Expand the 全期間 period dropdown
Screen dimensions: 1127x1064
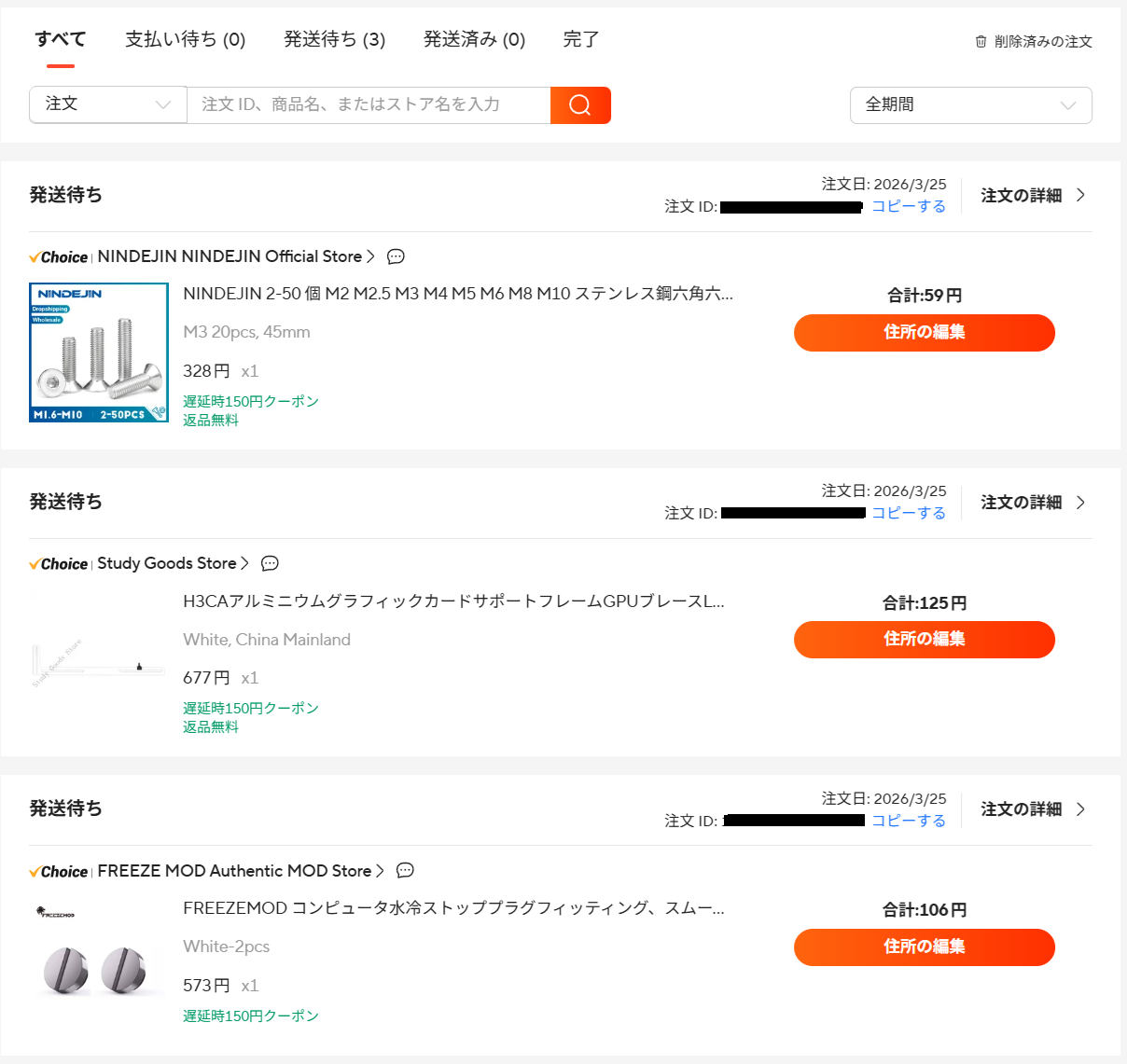[x=970, y=104]
